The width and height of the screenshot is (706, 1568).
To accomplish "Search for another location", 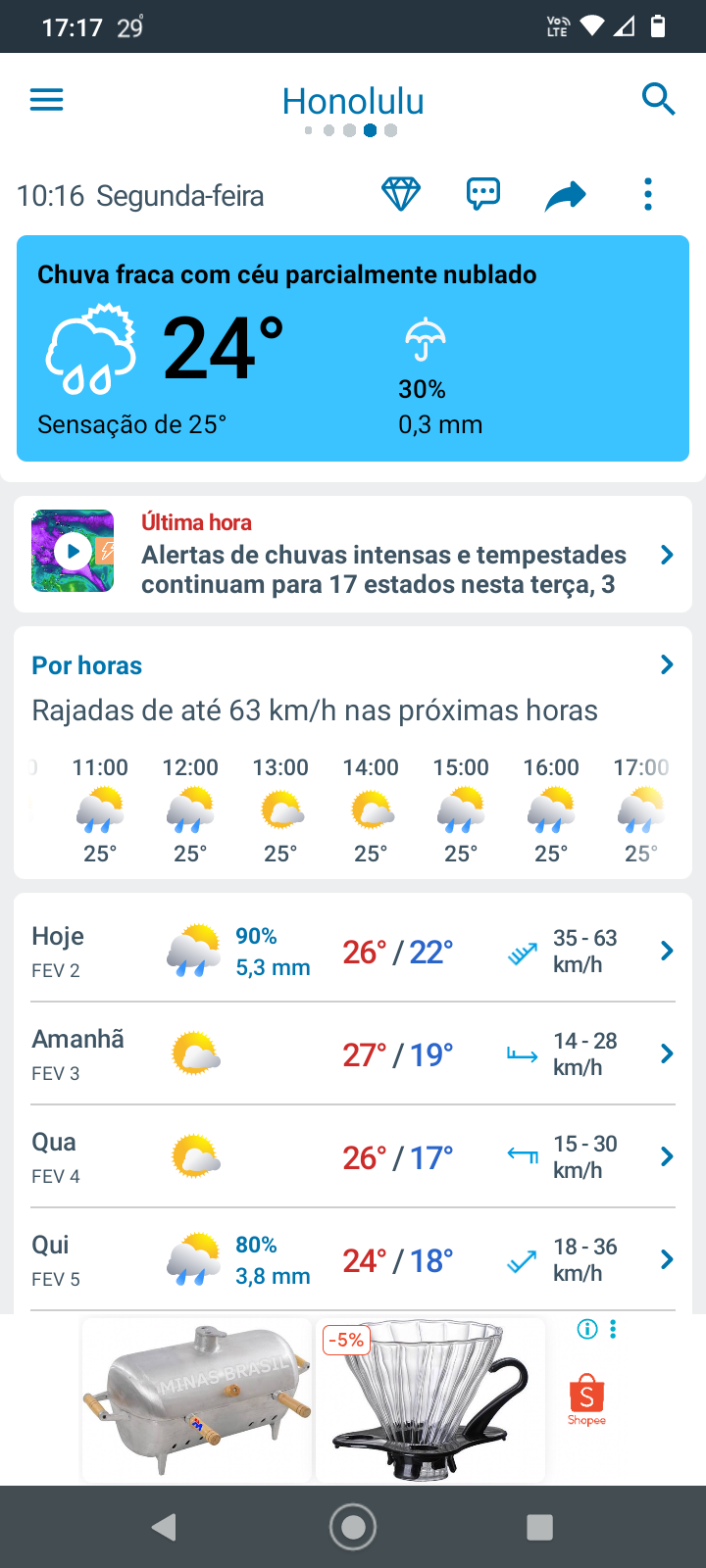I will [658, 100].
